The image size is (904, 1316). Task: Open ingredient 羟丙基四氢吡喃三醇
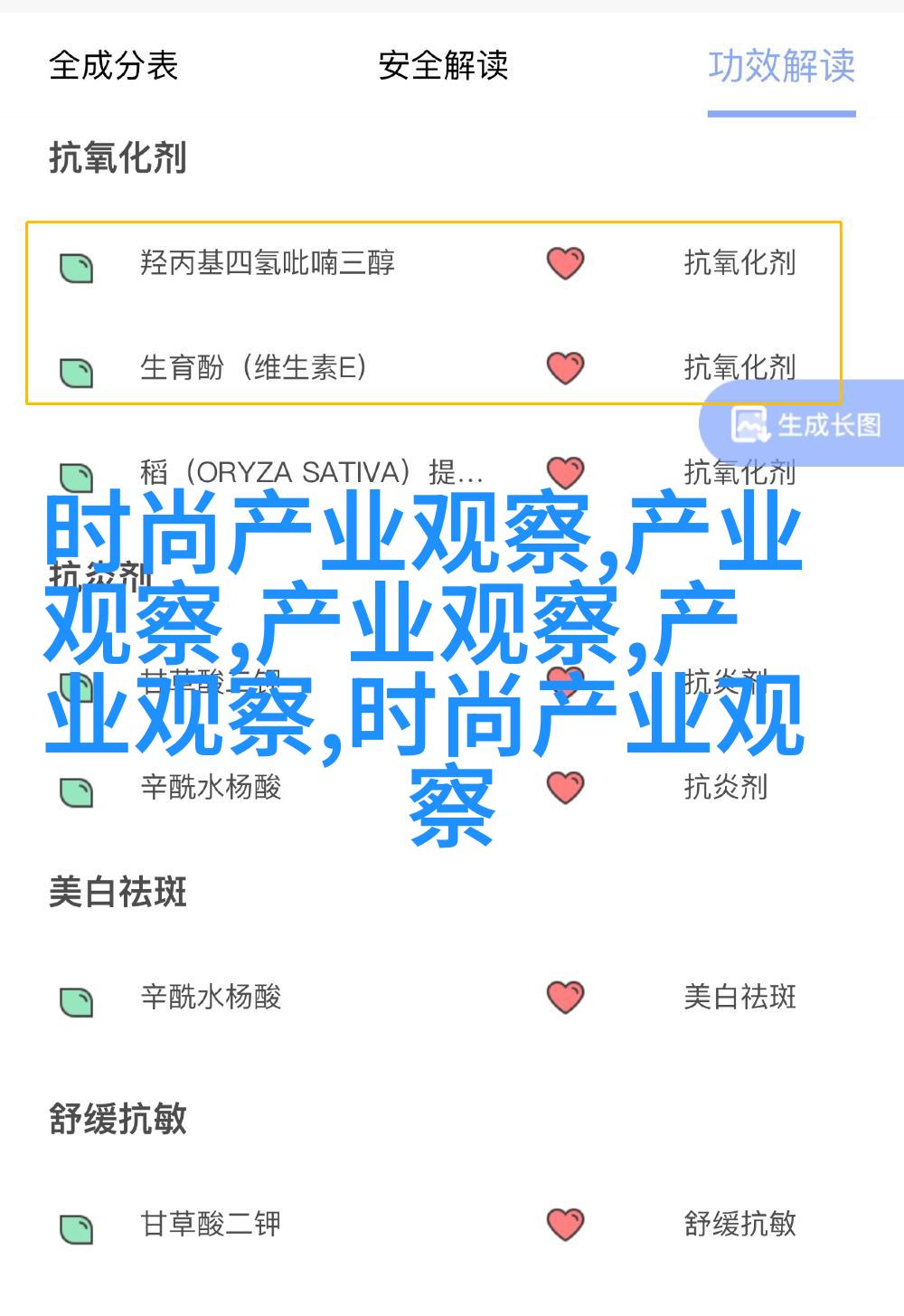point(268,263)
